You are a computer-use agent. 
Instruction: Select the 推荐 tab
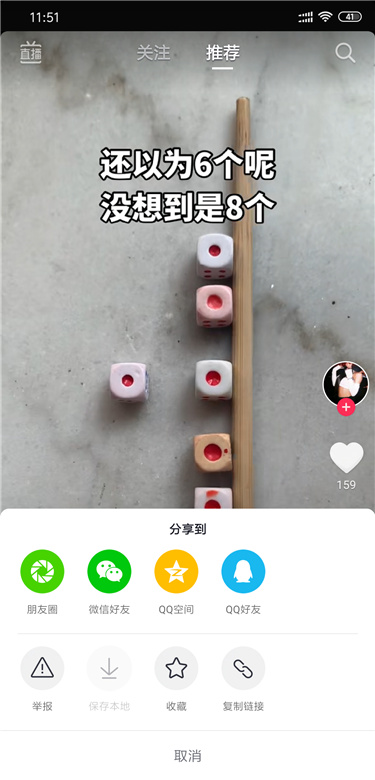point(223,53)
